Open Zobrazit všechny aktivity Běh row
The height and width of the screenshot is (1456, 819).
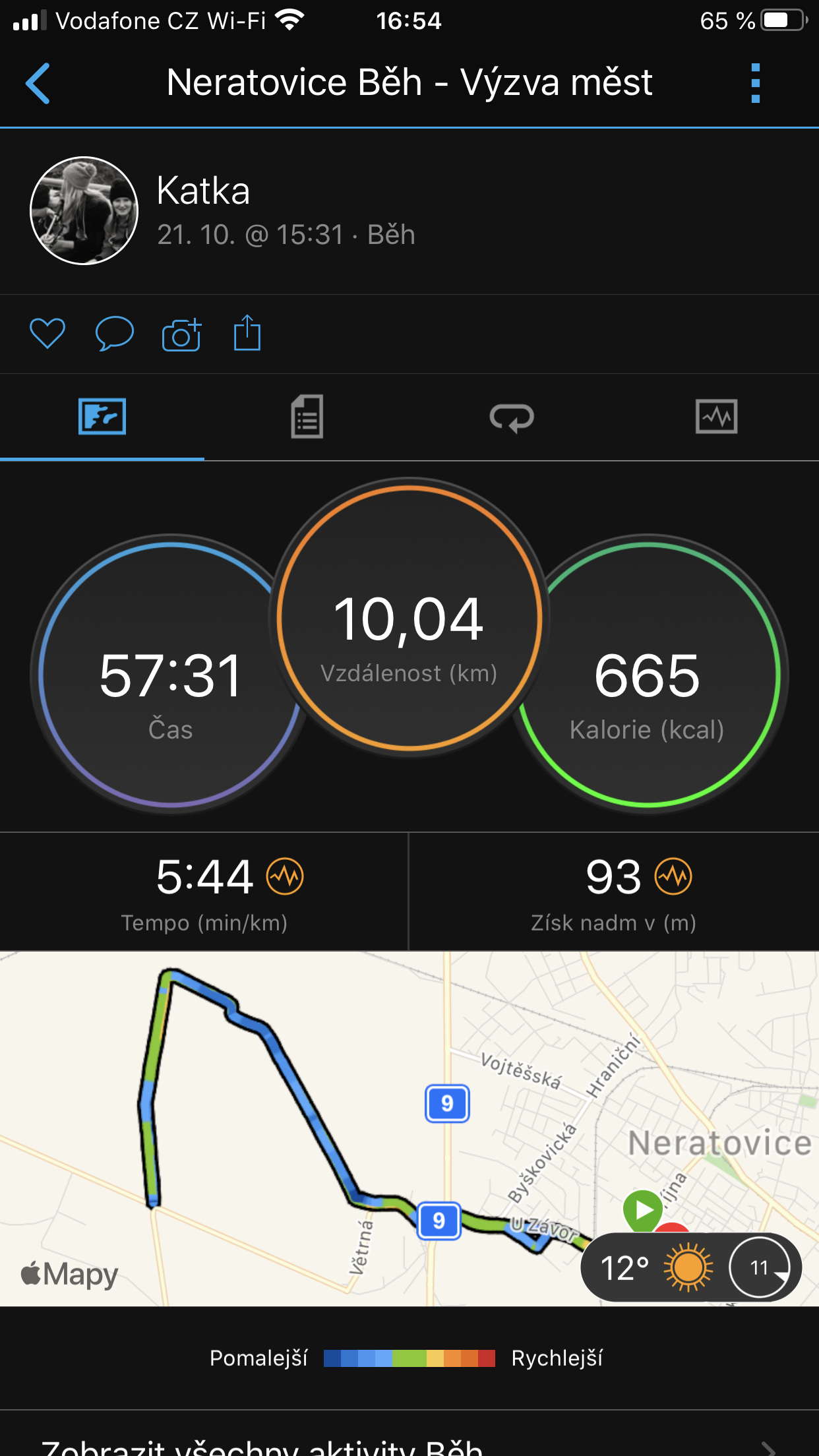pyautogui.click(x=409, y=1441)
